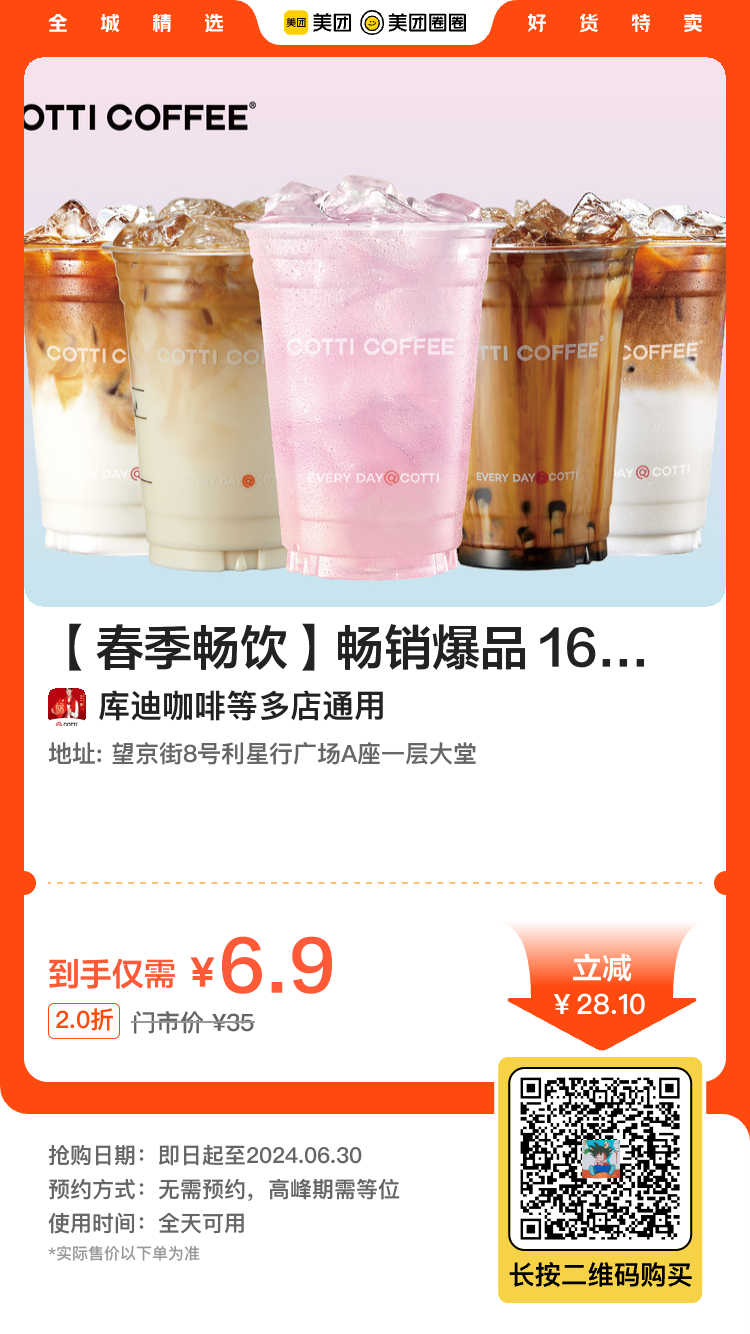Expand the truncated deal title 【春季畅饮】畅销爆品
750x1334 pixels.
(375, 650)
